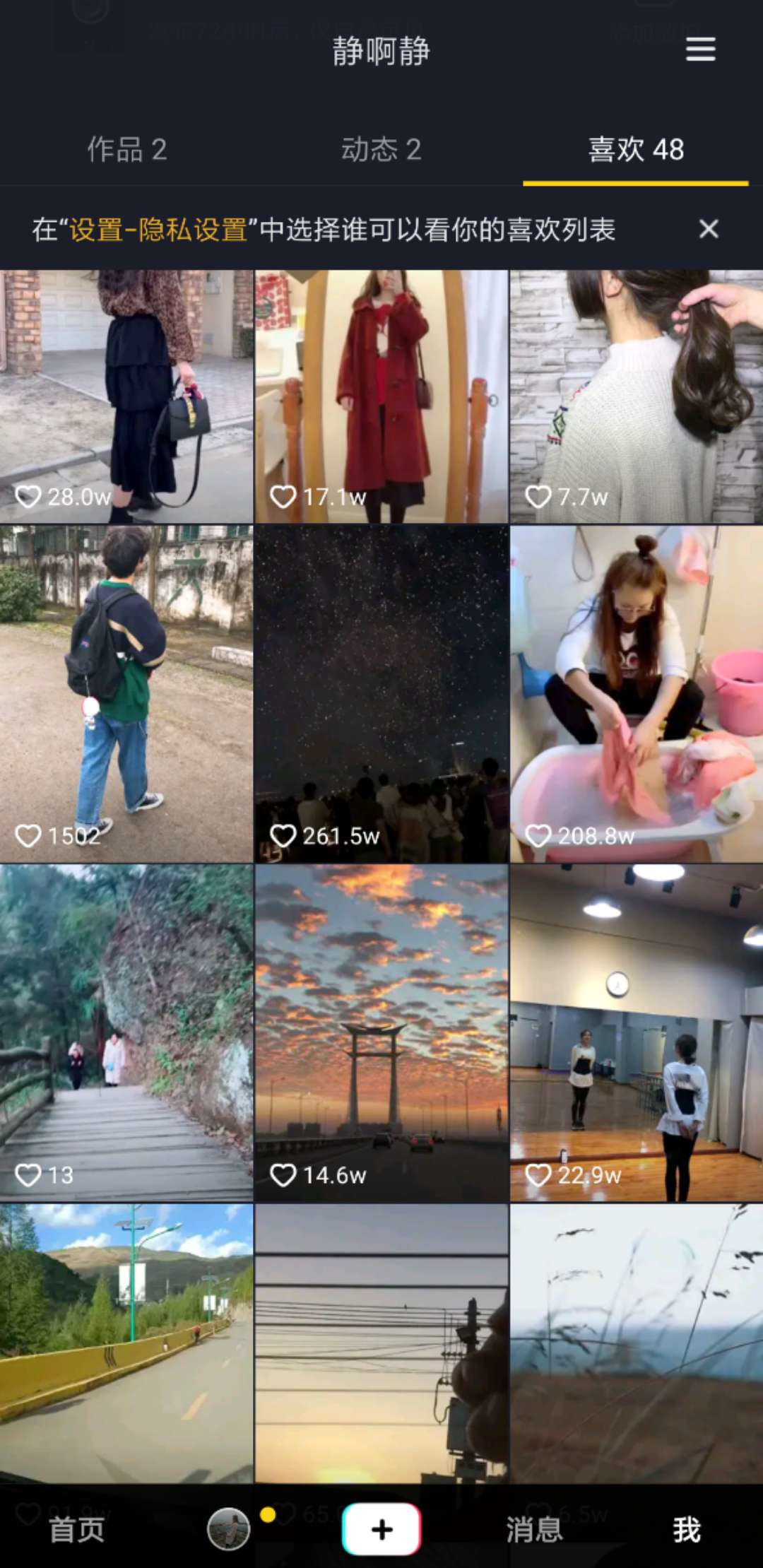Open the video with 13 likes
Screen dimensions: 763x1568
126,1032
